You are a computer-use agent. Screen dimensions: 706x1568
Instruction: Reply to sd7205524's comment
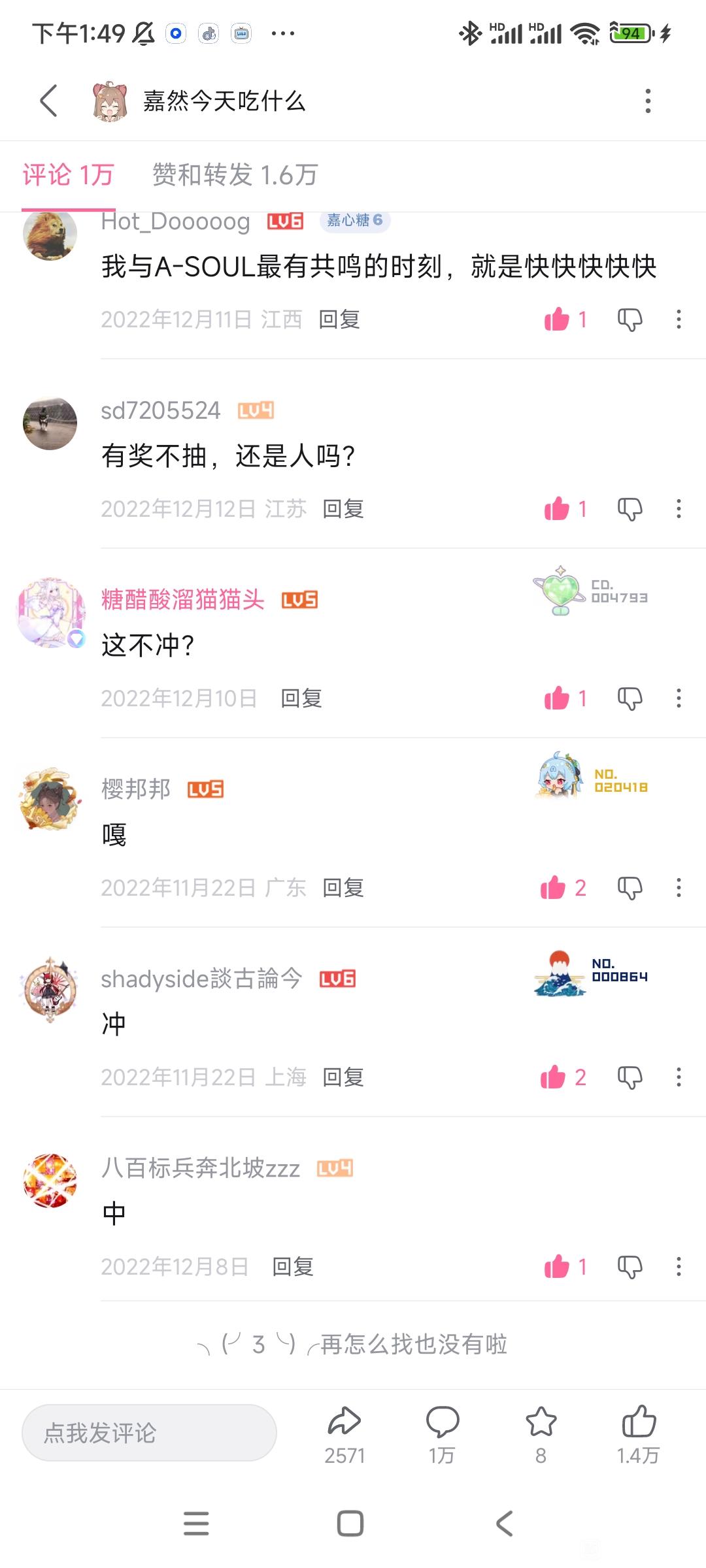(x=343, y=509)
